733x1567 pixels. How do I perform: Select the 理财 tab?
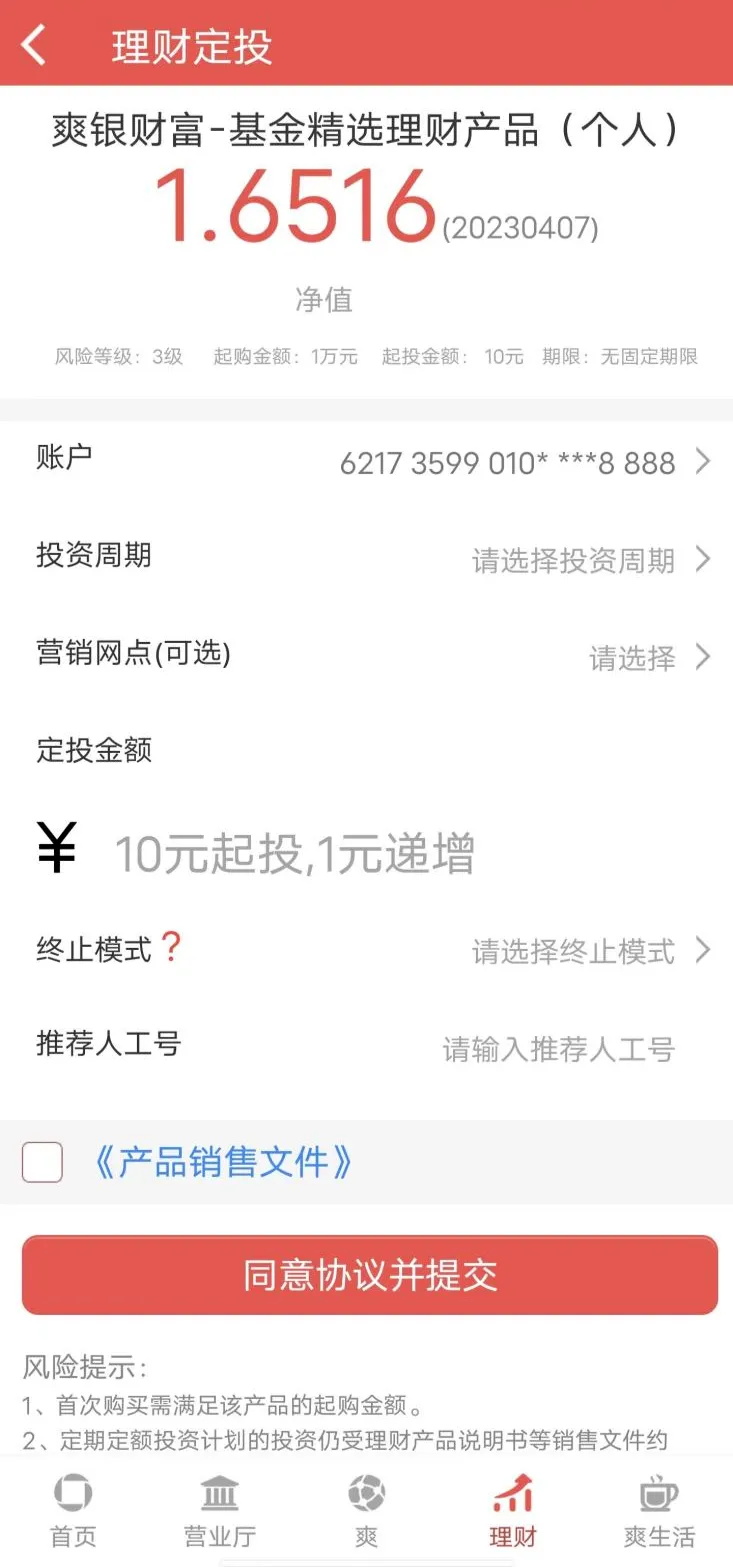click(513, 1511)
